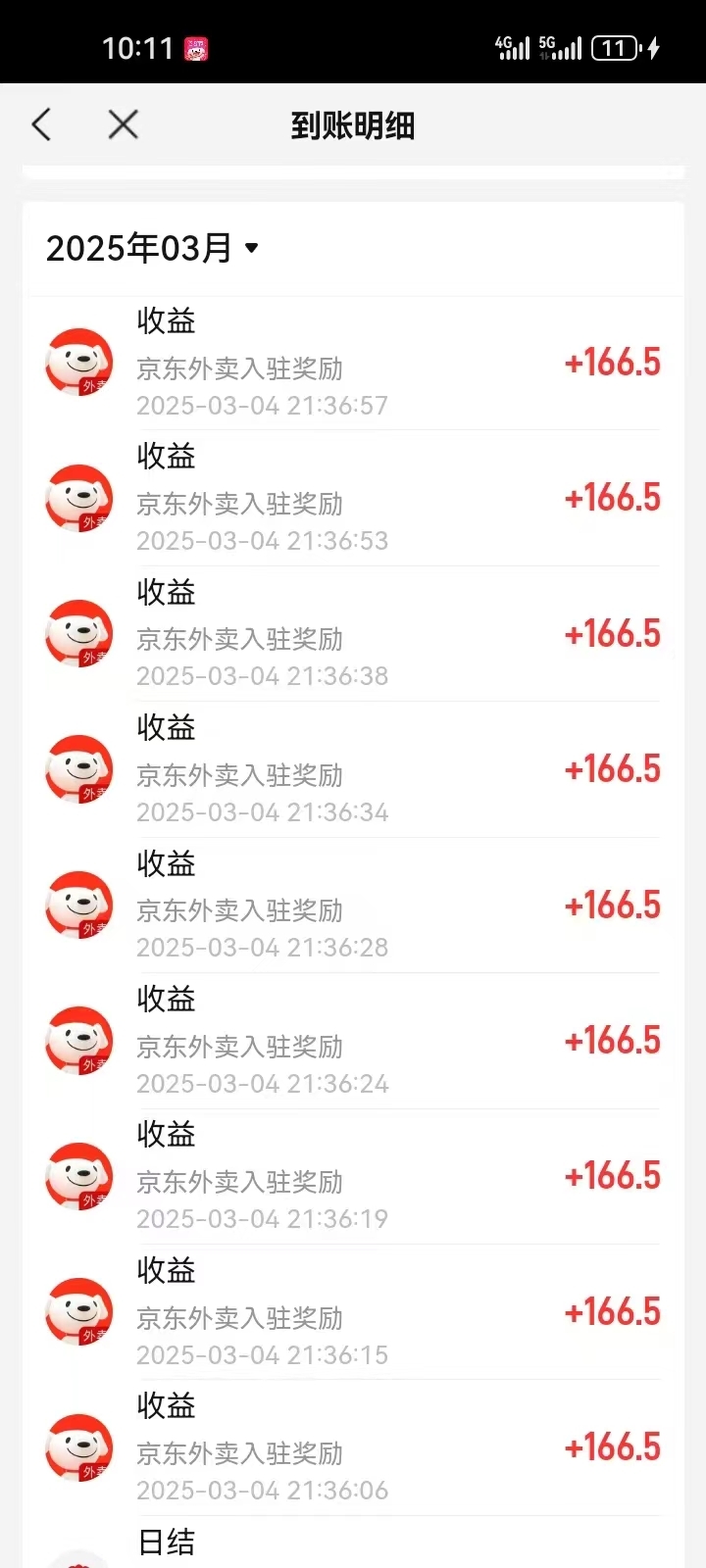The image size is (706, 1568).
Task: Tap the red notification app icon beside the clock
Action: coord(196,47)
